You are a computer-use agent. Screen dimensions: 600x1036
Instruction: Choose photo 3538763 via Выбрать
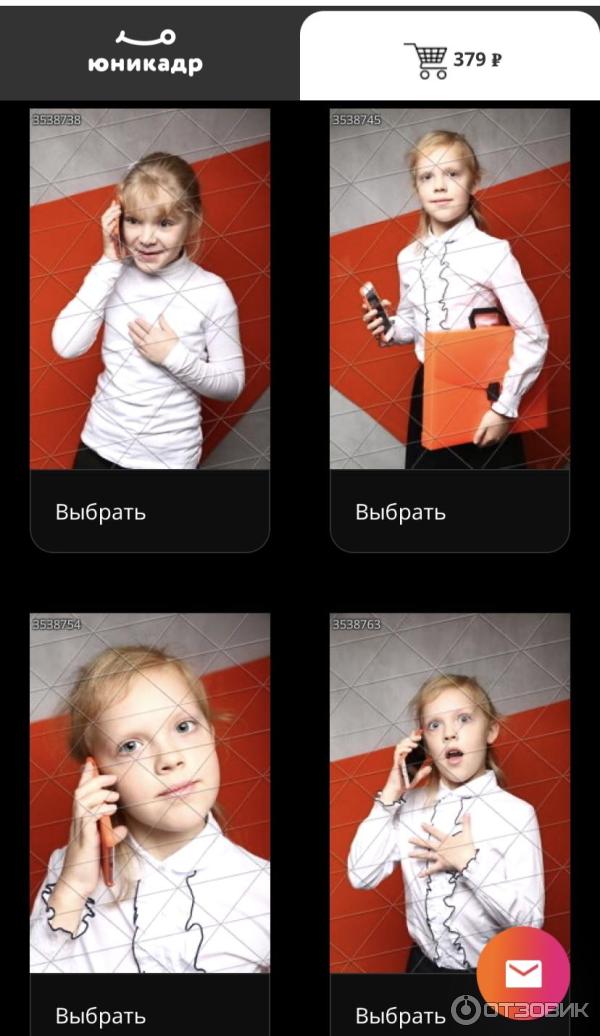pyautogui.click(x=400, y=1016)
